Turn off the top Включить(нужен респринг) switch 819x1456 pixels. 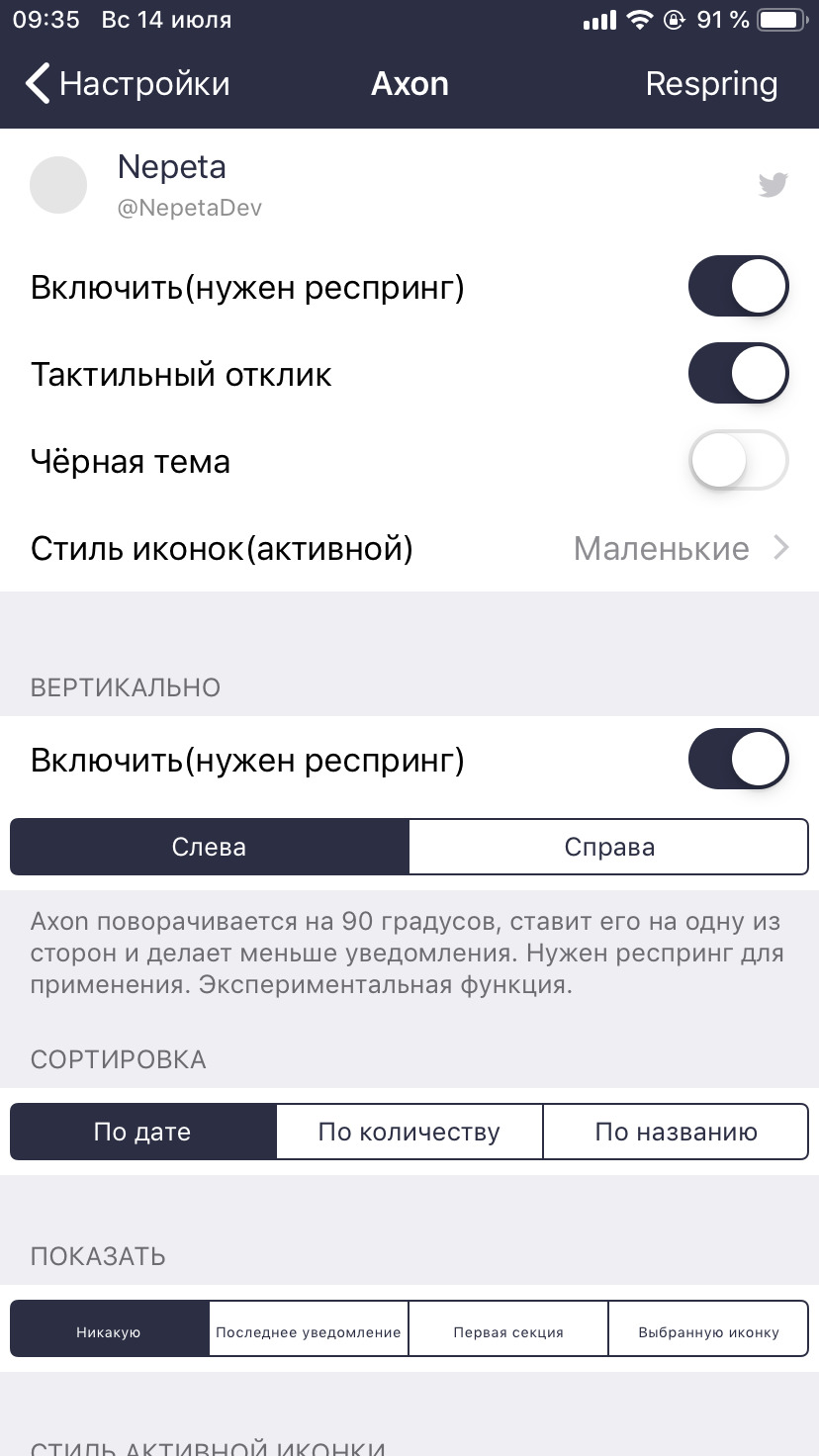point(739,287)
